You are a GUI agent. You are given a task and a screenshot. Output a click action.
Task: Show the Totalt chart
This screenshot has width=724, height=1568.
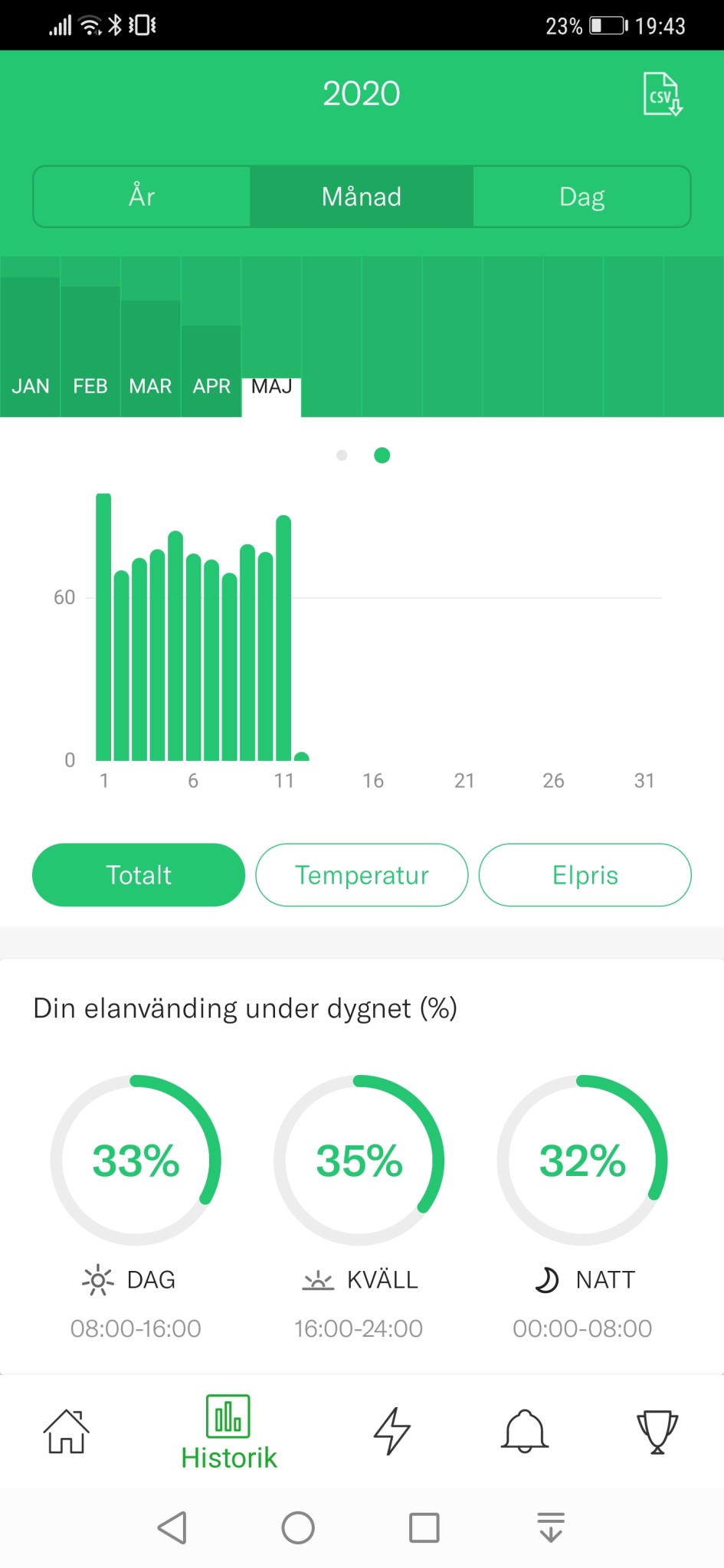point(139,875)
